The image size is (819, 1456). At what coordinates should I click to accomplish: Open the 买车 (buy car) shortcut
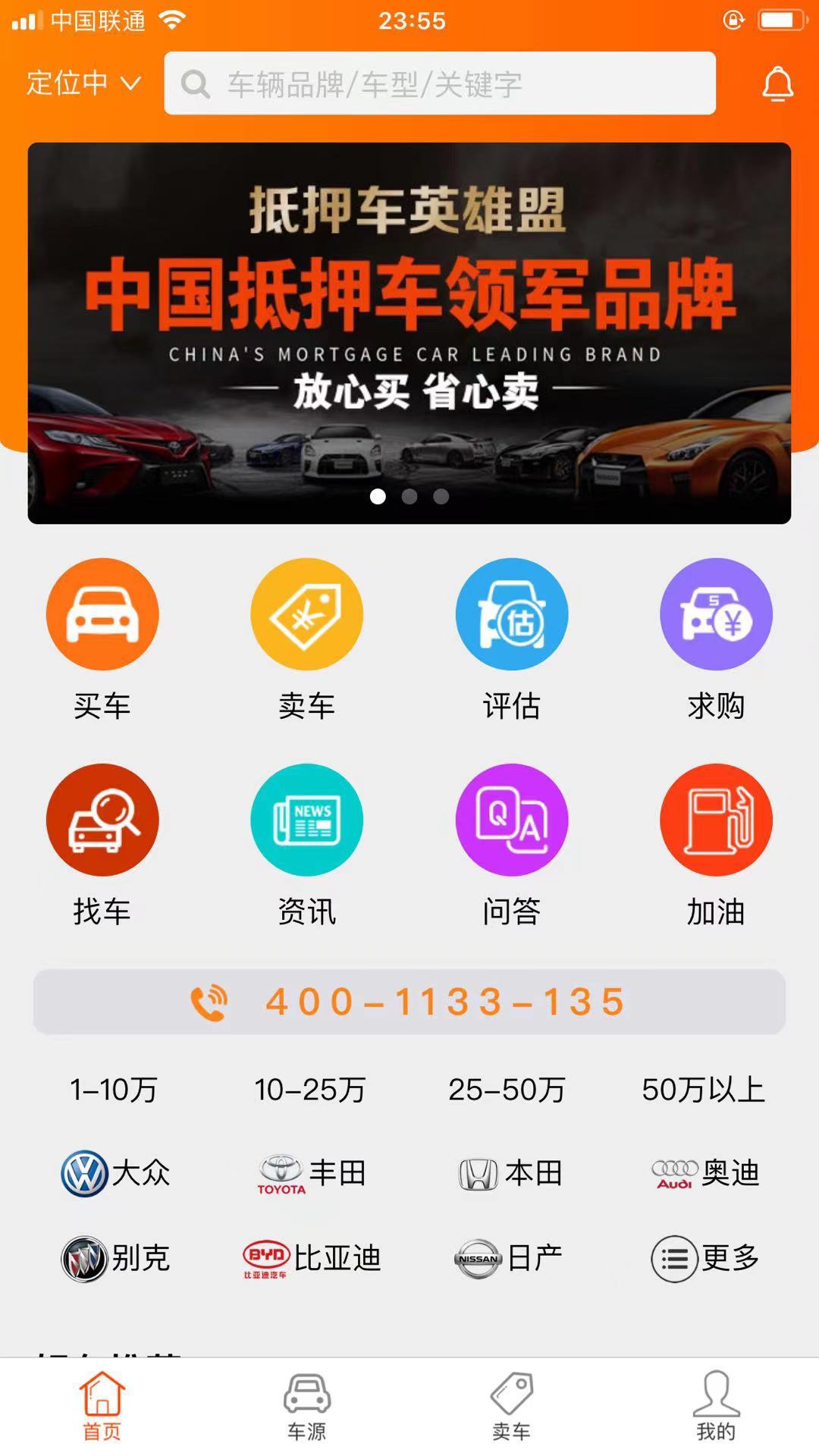click(x=102, y=614)
